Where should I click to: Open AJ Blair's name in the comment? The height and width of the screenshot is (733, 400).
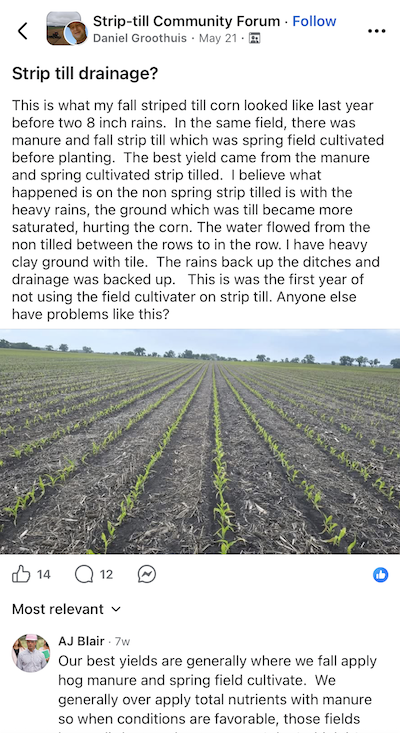pyautogui.click(x=81, y=641)
